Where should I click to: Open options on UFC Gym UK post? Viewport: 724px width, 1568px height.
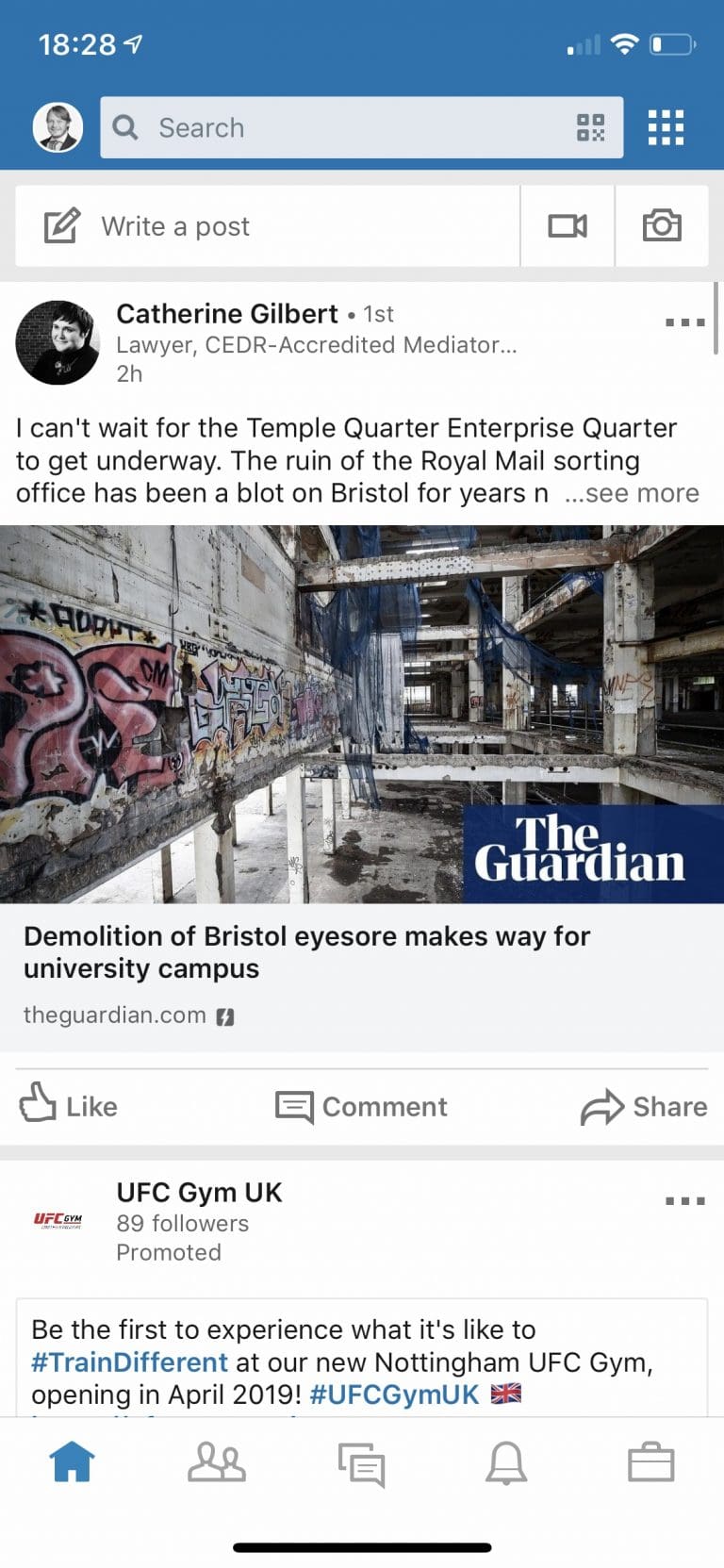pyautogui.click(x=685, y=1201)
